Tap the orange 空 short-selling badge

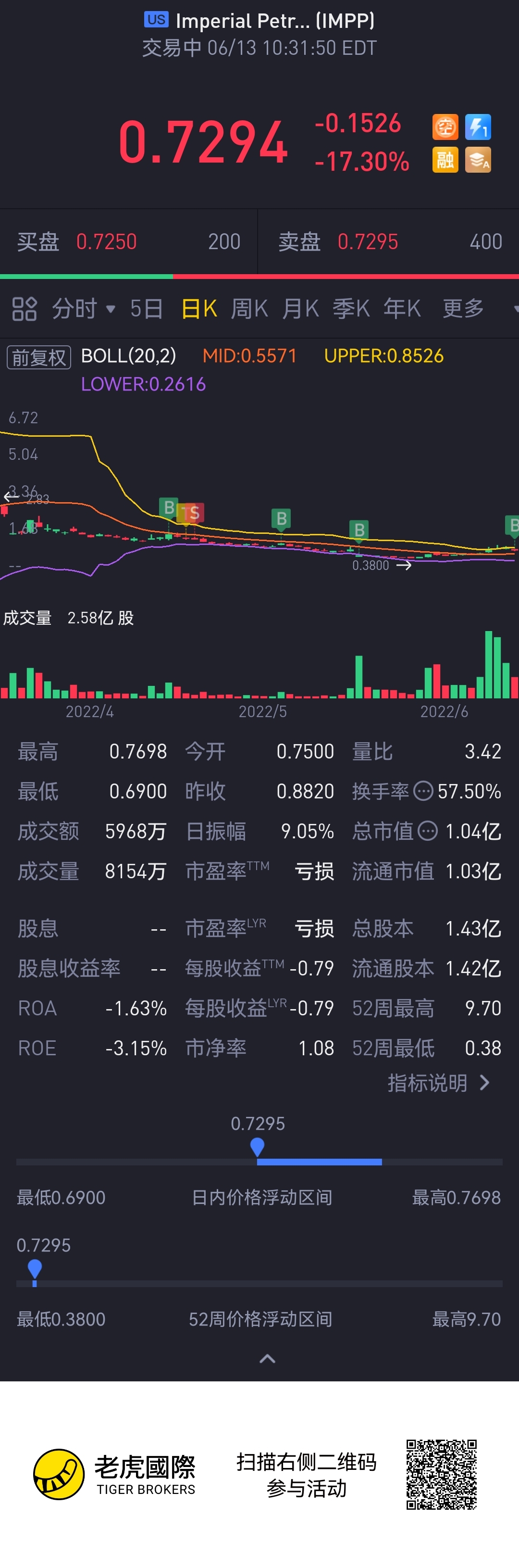click(445, 126)
